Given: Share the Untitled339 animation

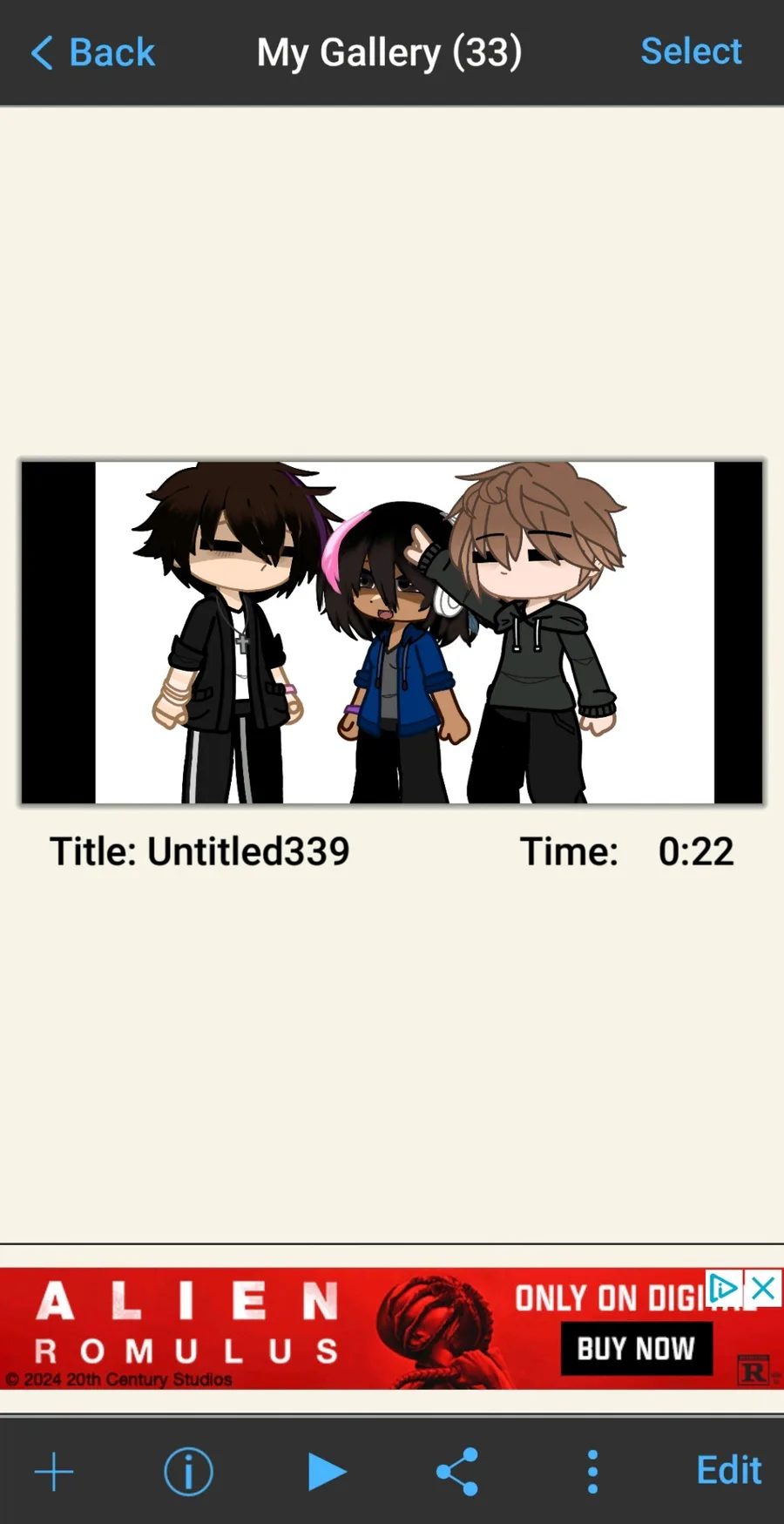Looking at the screenshot, I should [458, 1472].
